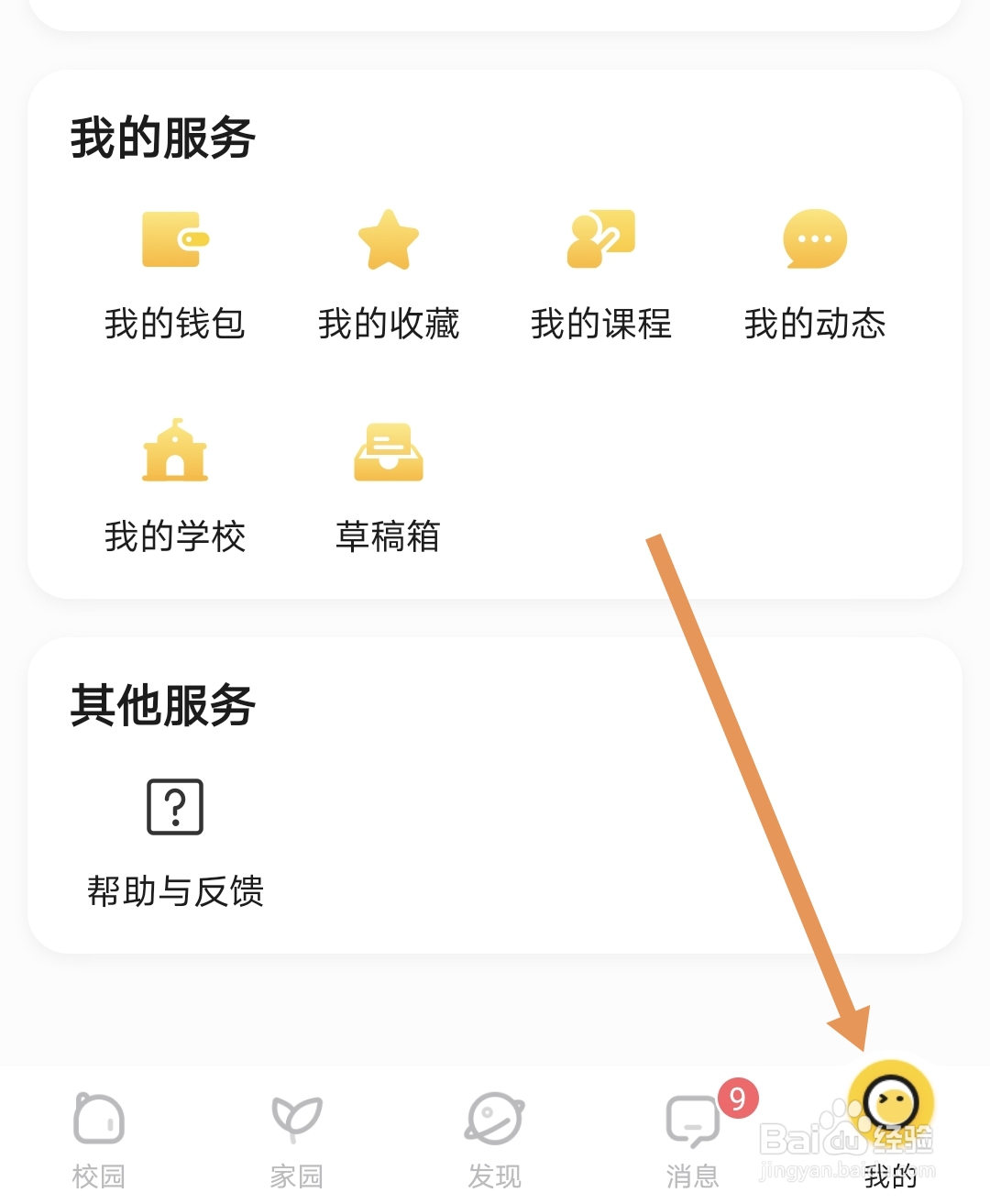Open 帮助与反馈 help and feedback
990x1204 pixels.
click(175, 841)
